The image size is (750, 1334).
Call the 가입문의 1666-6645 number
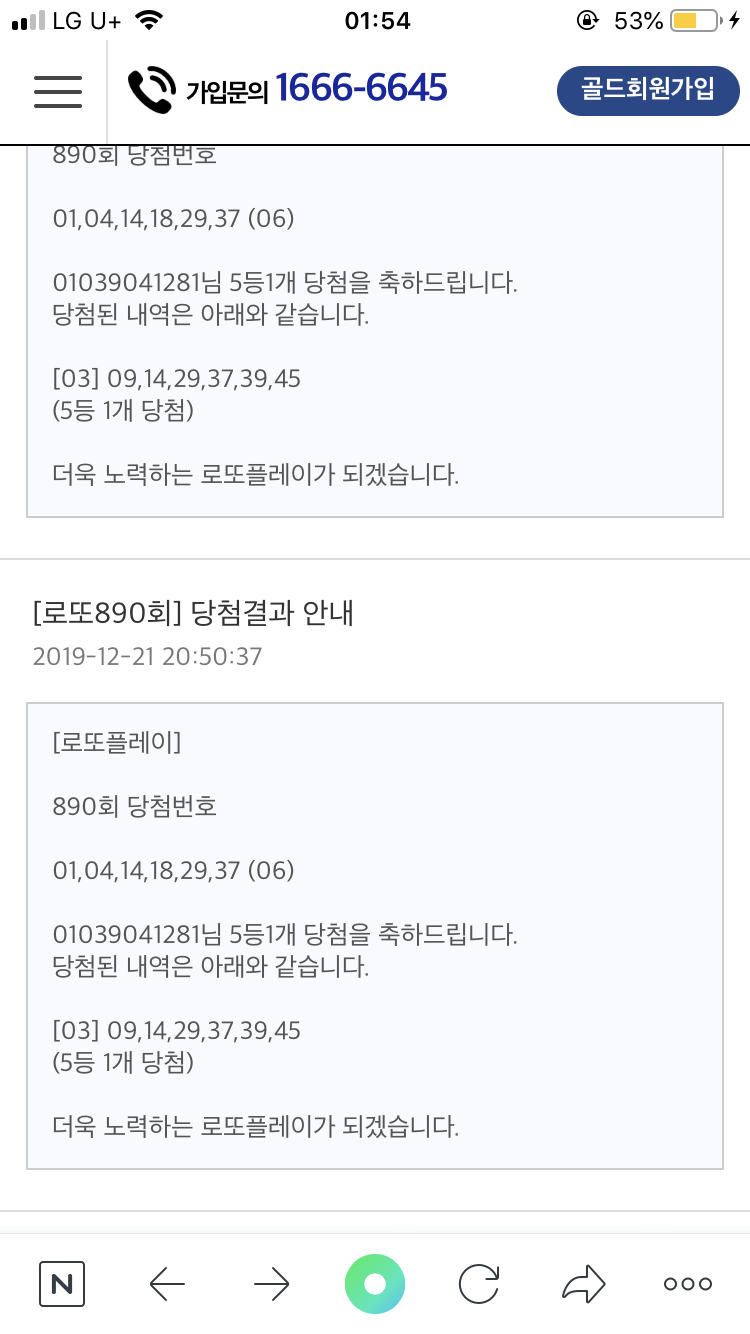(x=288, y=90)
